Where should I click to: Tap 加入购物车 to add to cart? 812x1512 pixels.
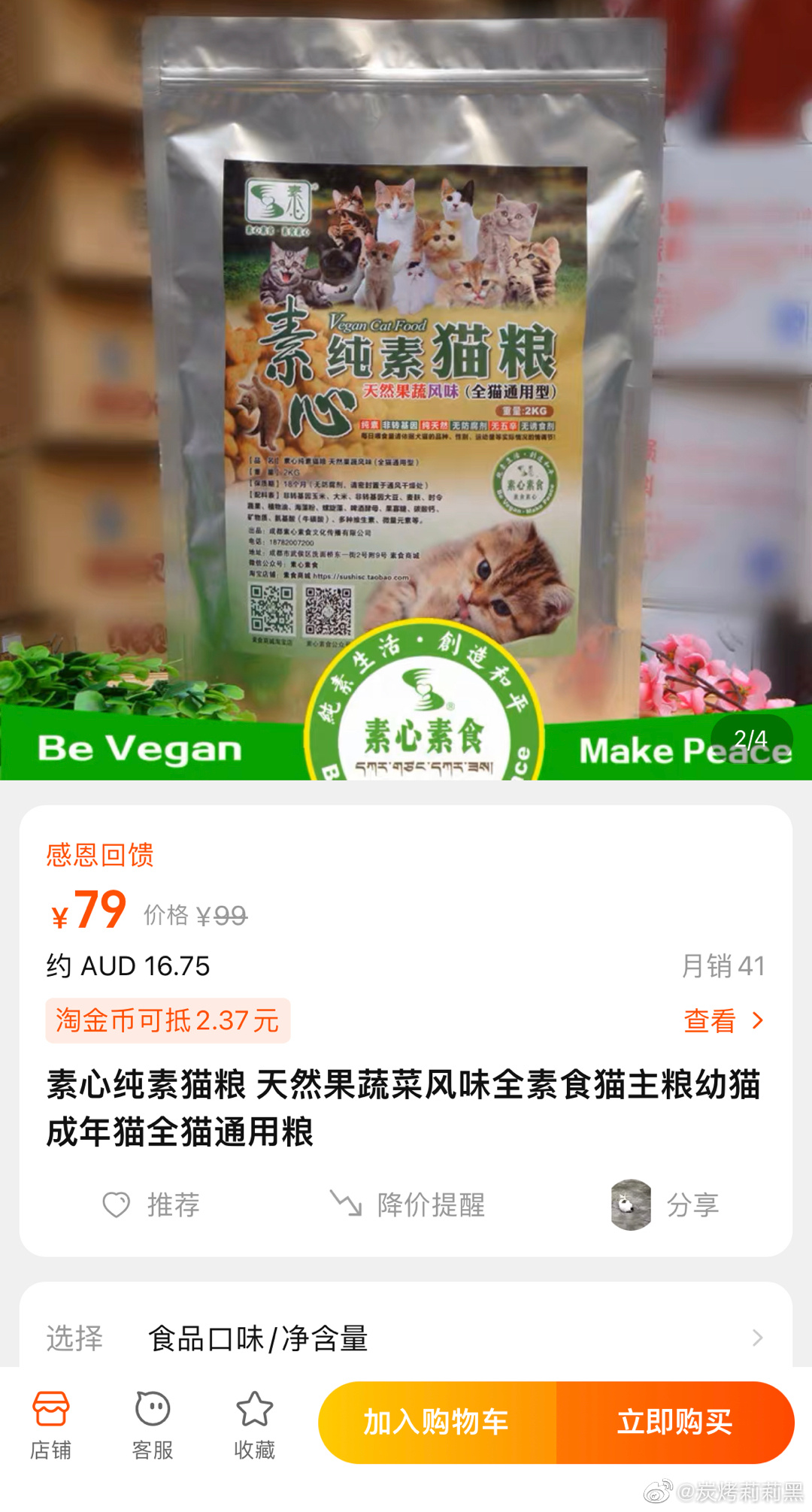[437, 1422]
